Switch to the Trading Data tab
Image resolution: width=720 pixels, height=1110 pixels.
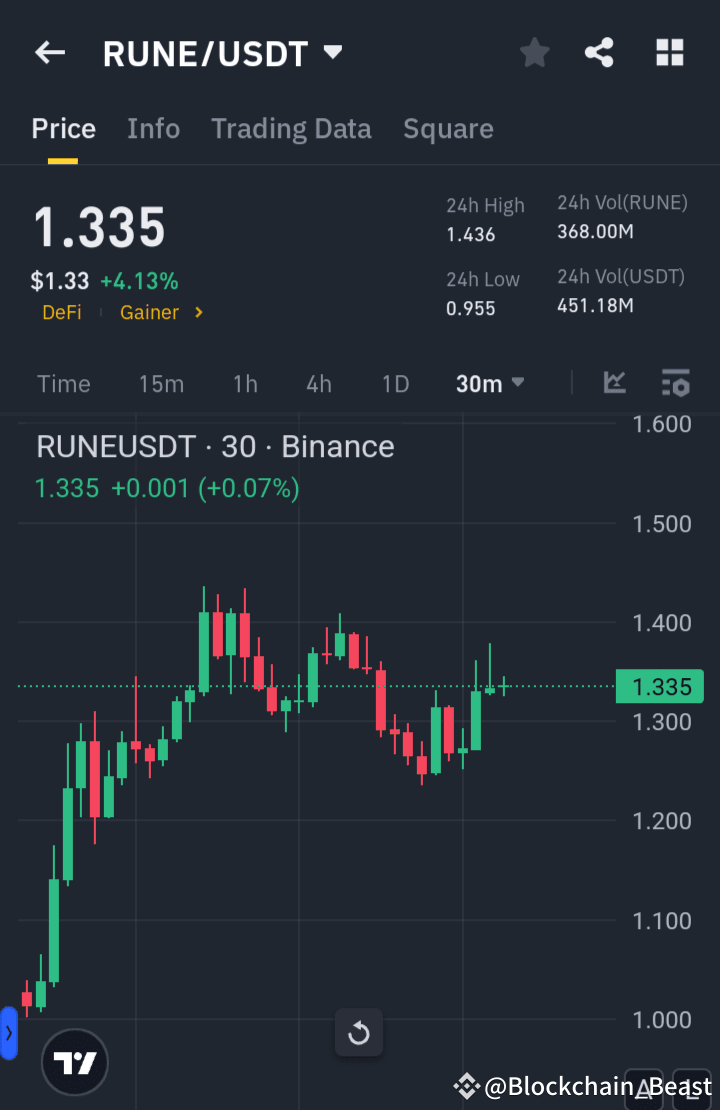291,128
